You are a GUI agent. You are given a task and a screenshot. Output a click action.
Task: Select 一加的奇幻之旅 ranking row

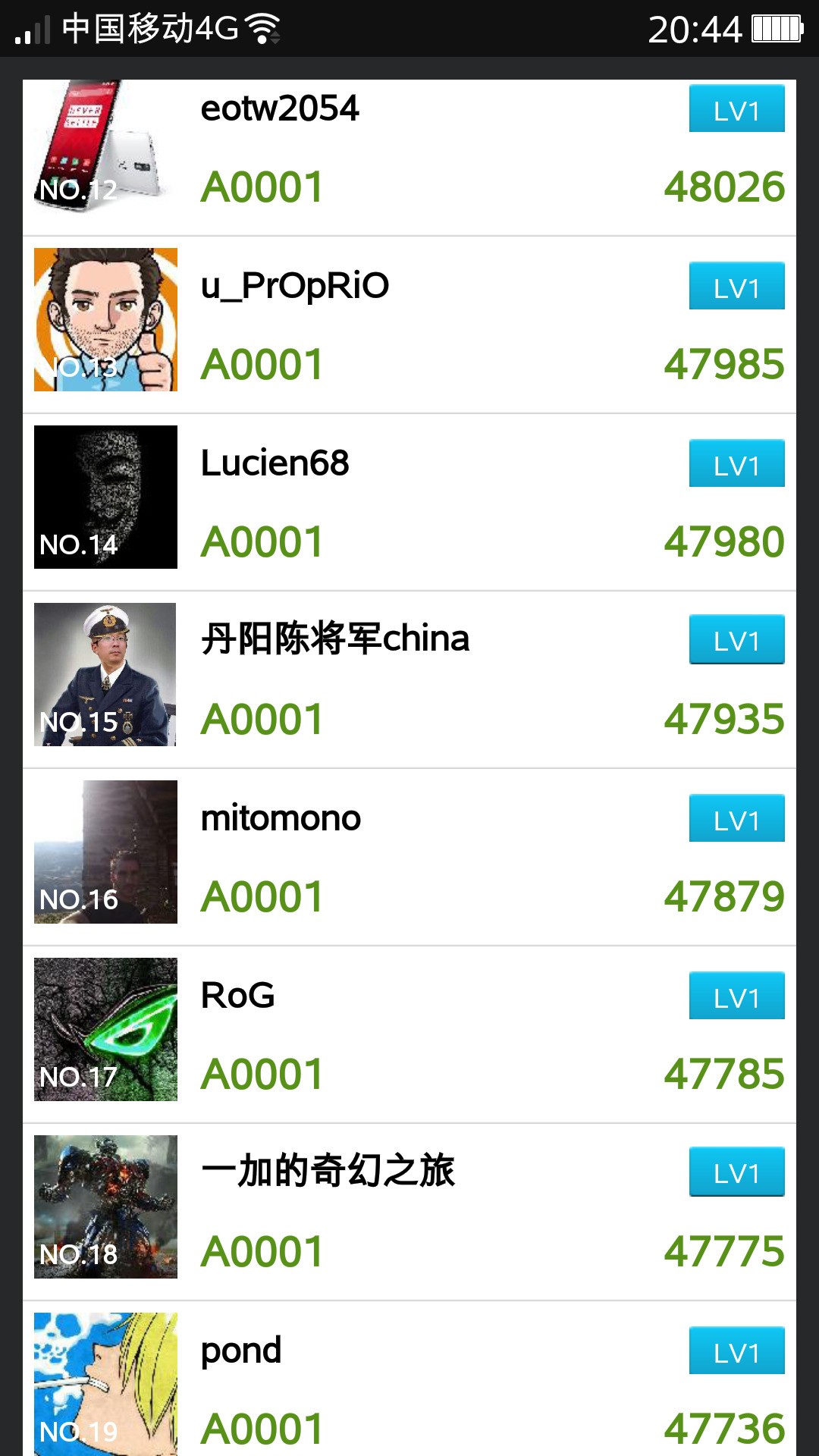click(409, 1213)
